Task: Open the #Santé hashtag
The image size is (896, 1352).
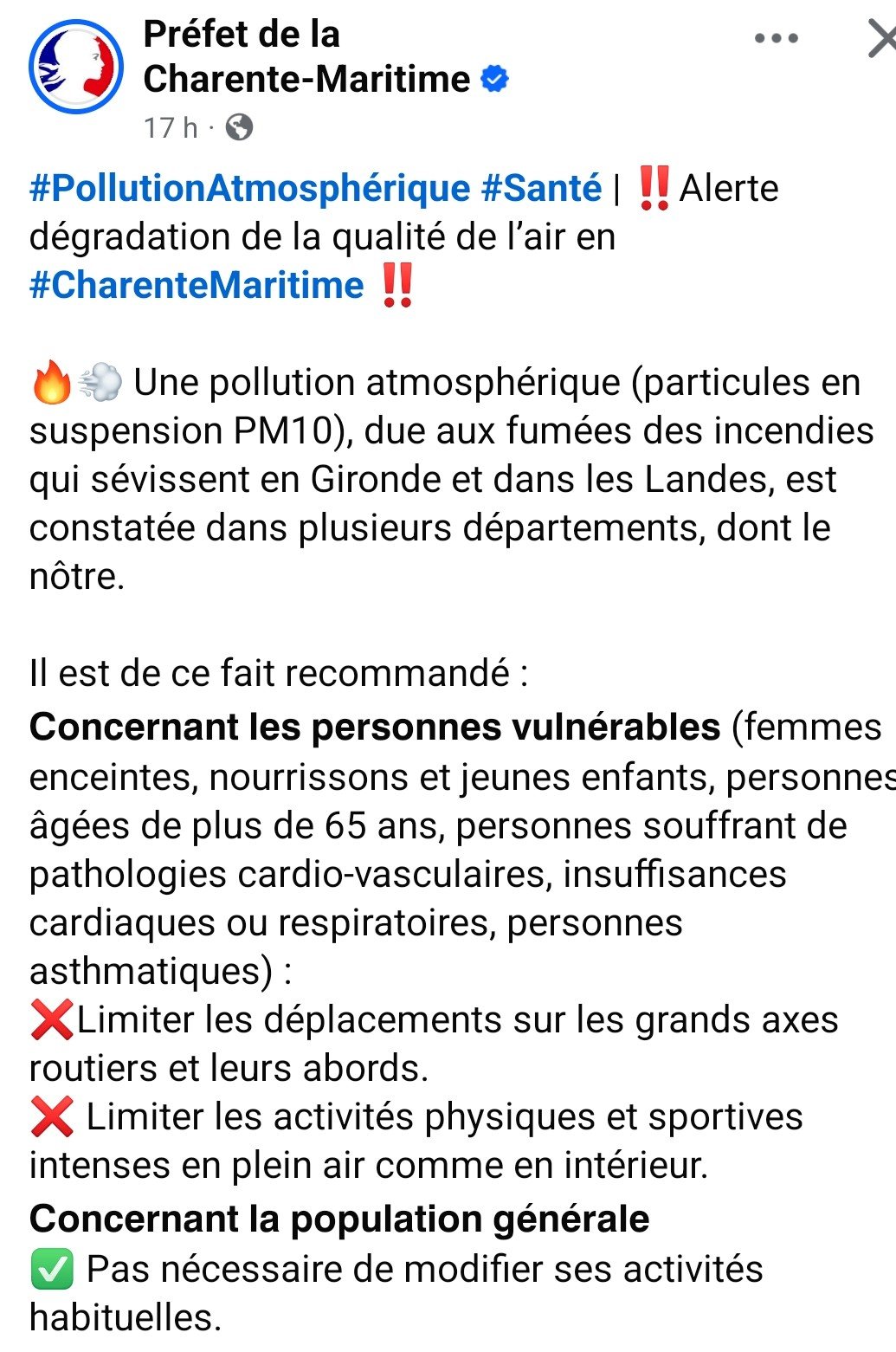Action: (541, 188)
